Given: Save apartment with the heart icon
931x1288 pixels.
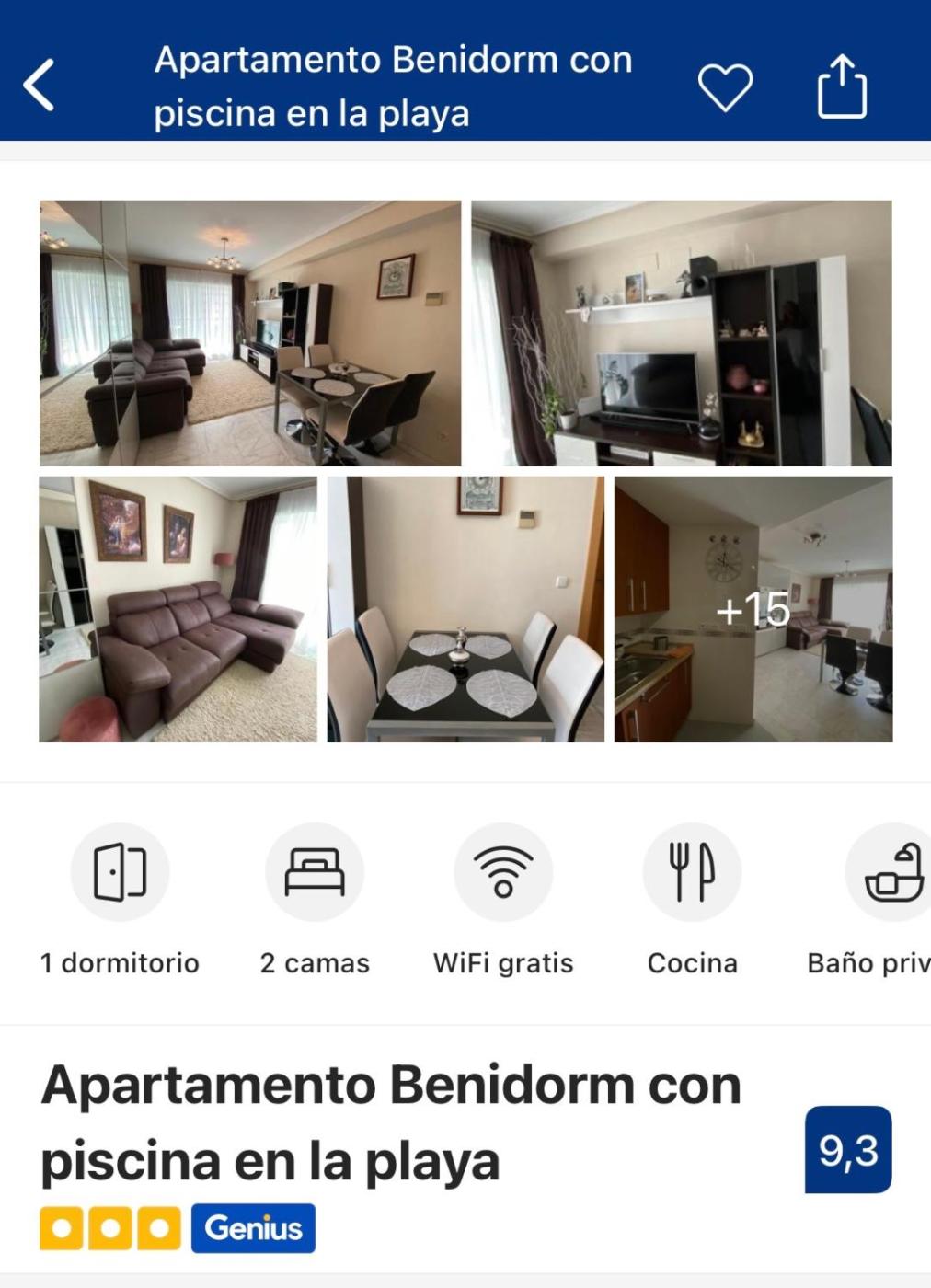Looking at the screenshot, I should coord(725,87).
